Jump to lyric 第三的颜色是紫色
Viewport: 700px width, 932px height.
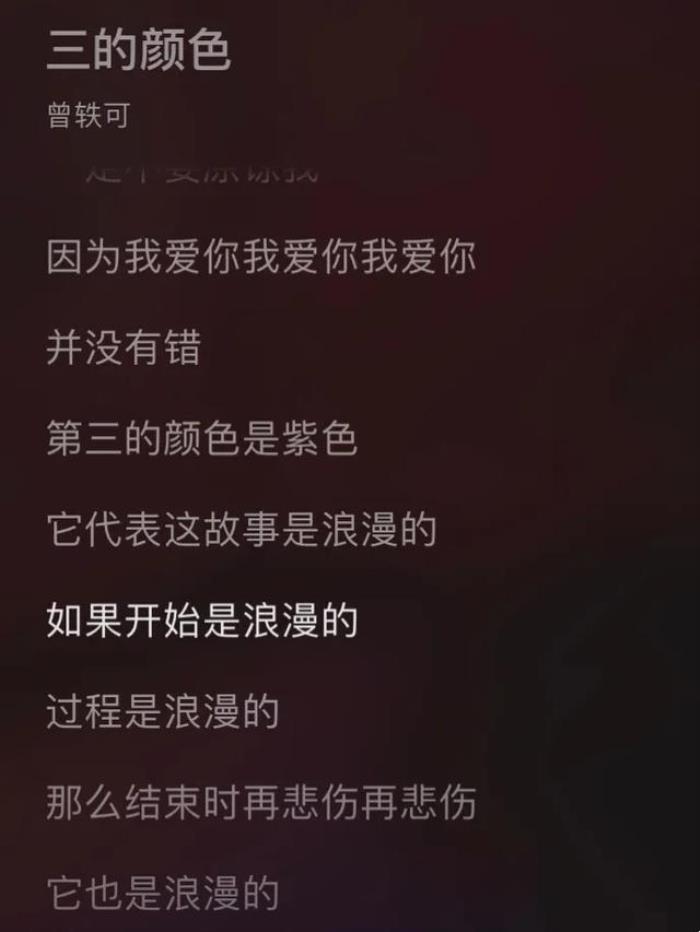tap(201, 439)
